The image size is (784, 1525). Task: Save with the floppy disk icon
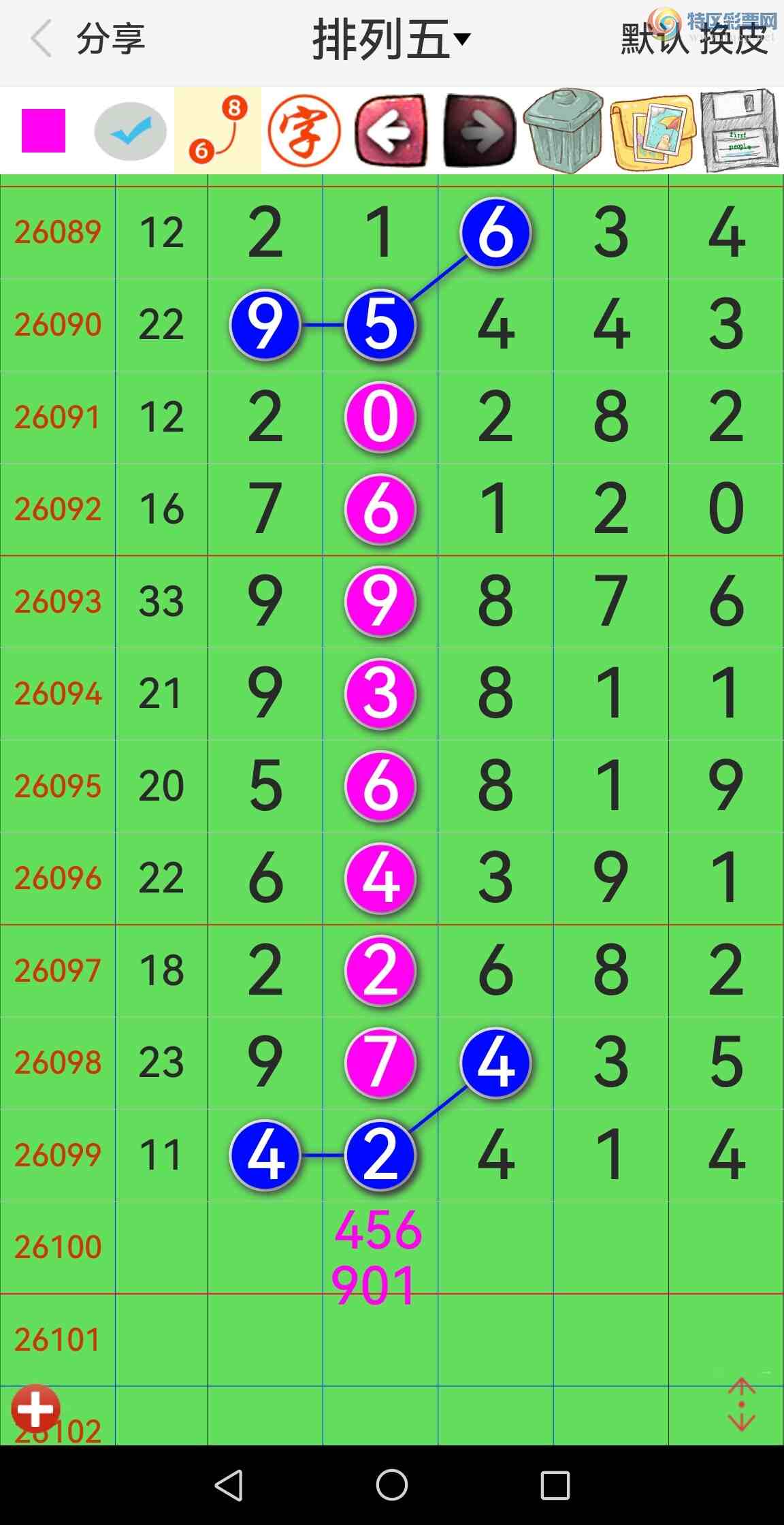point(739,130)
